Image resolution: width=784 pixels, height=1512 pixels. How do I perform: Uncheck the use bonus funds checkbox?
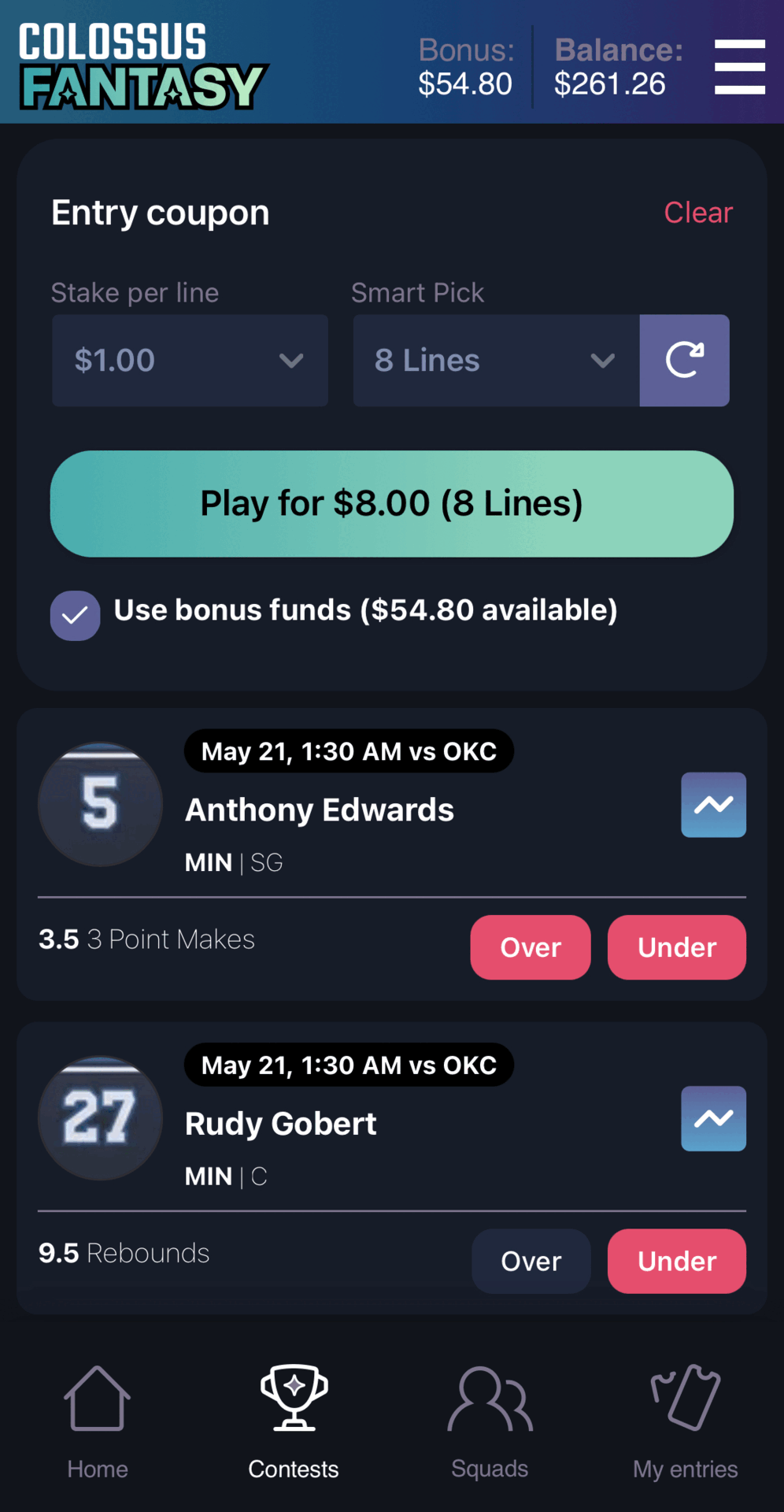(76, 615)
